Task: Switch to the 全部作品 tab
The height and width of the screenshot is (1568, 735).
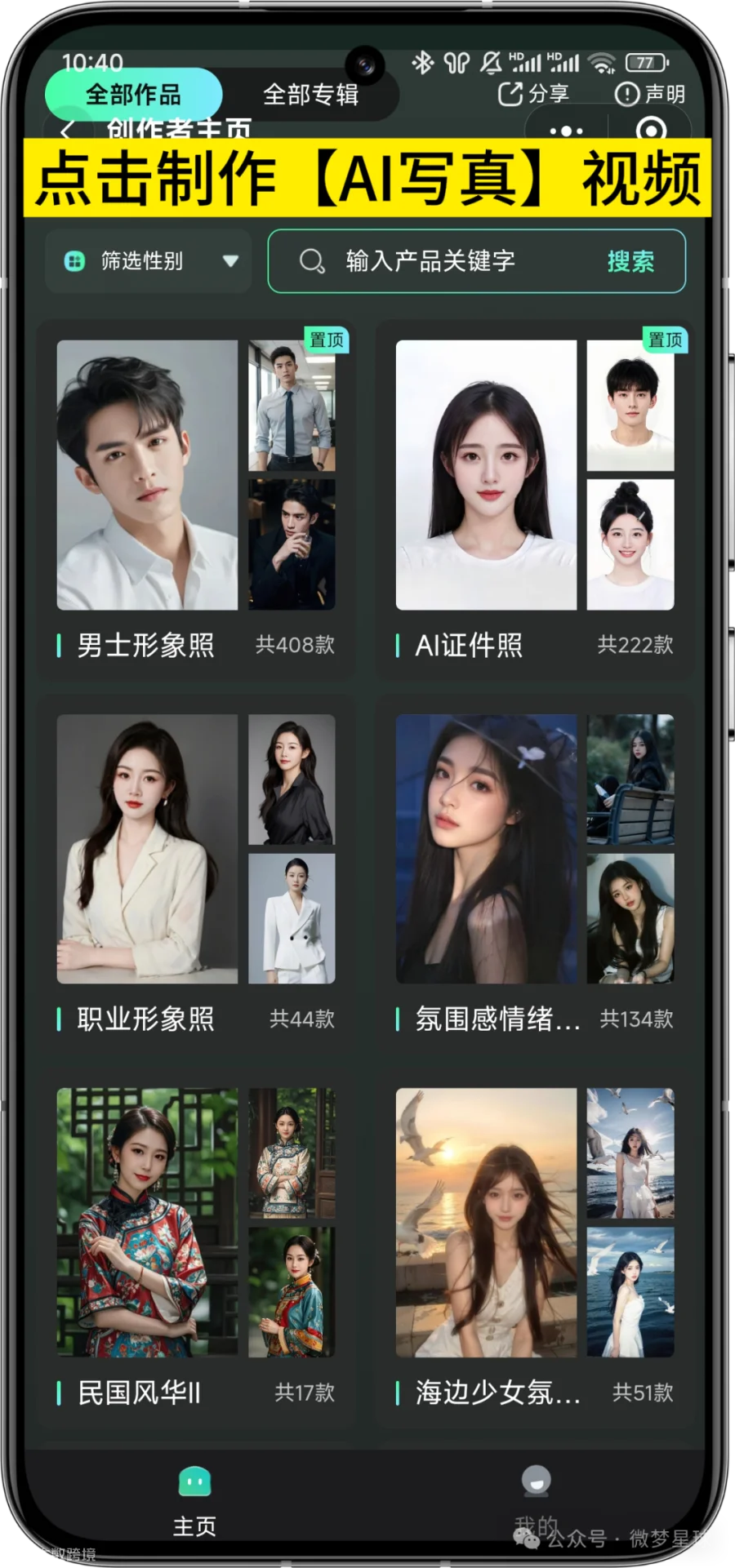Action: [133, 95]
